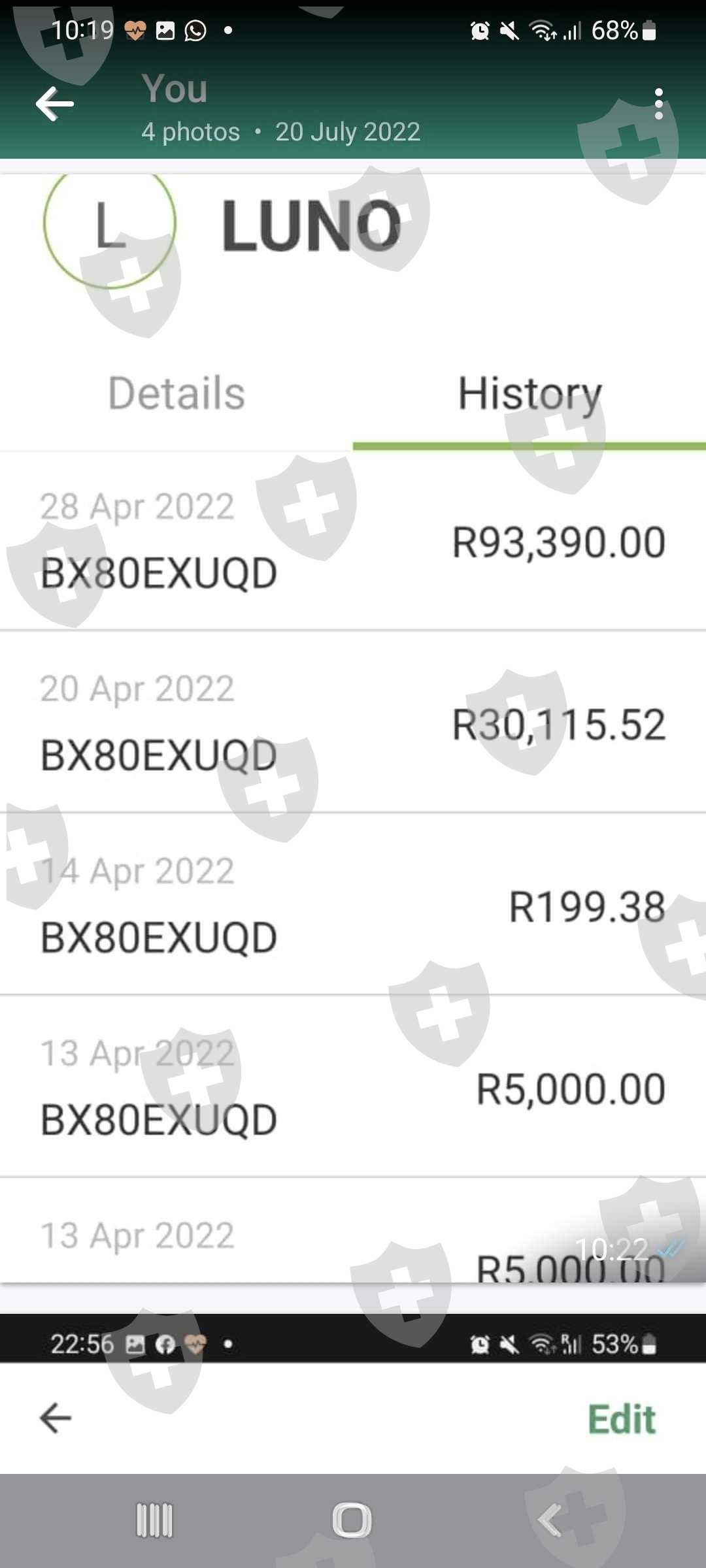Go back from the photo album
This screenshot has width=706, height=1568.
(x=55, y=105)
